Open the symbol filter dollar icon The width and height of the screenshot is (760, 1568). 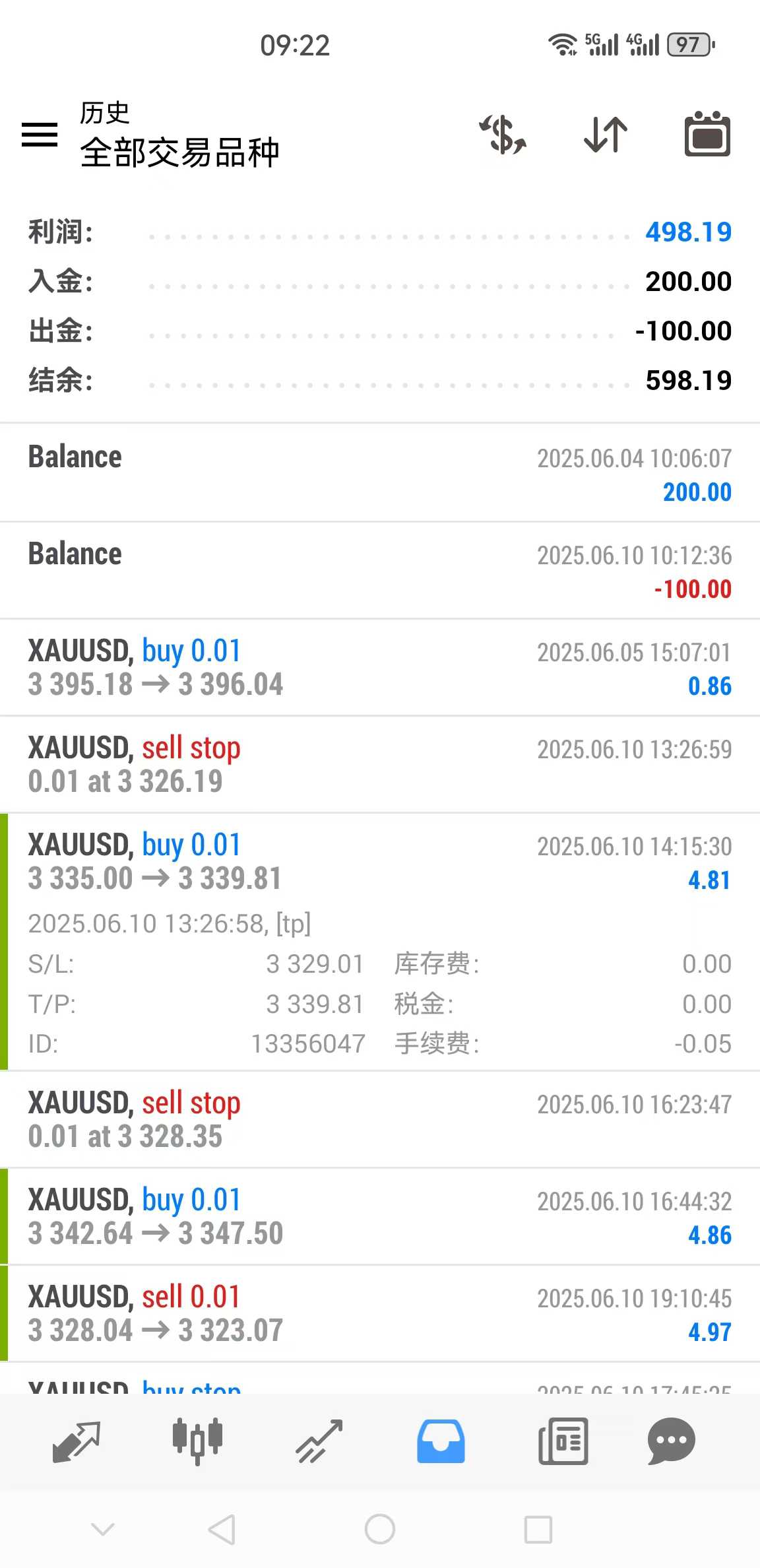503,135
